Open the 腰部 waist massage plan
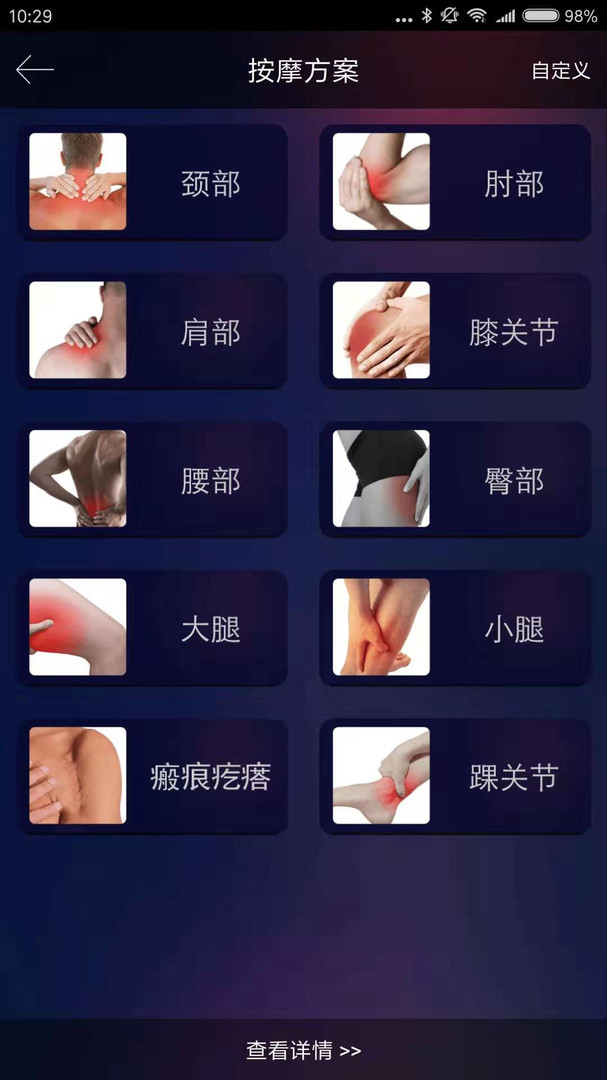Viewport: 607px width, 1080px height. [x=153, y=479]
